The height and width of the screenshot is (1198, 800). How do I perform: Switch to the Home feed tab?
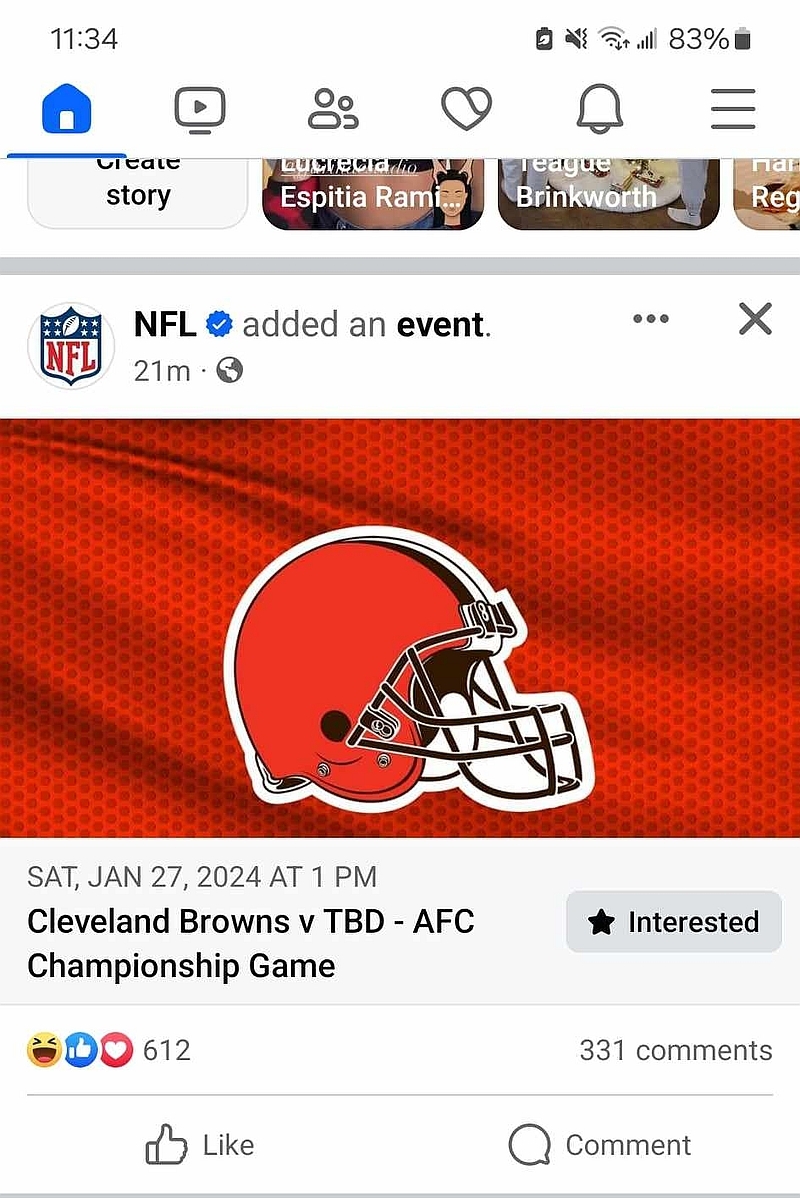(x=67, y=109)
